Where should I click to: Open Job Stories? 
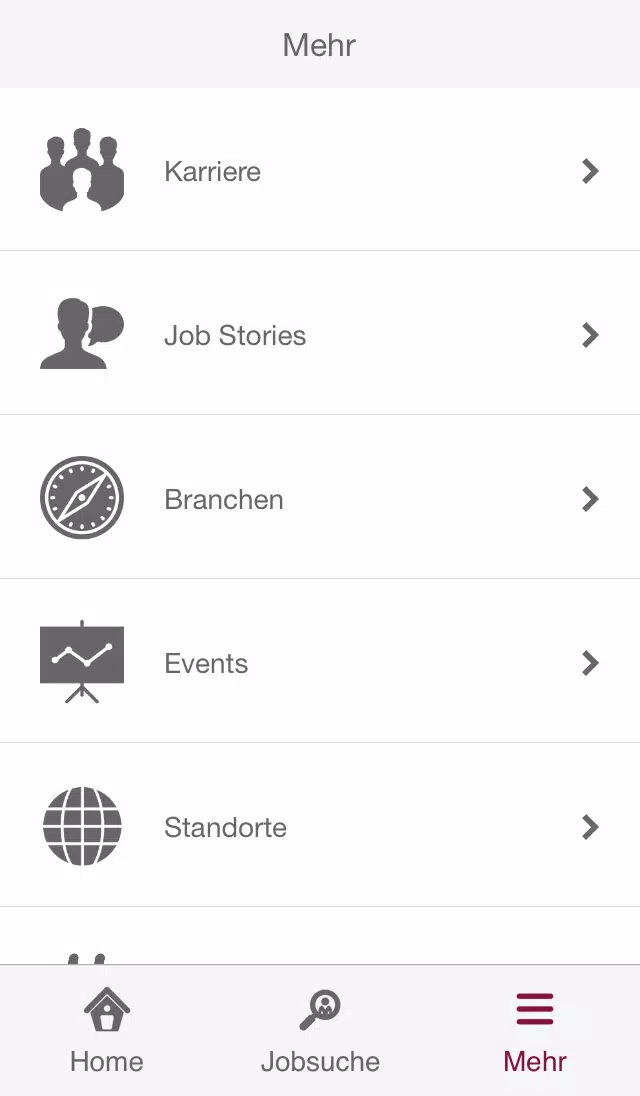click(320, 333)
